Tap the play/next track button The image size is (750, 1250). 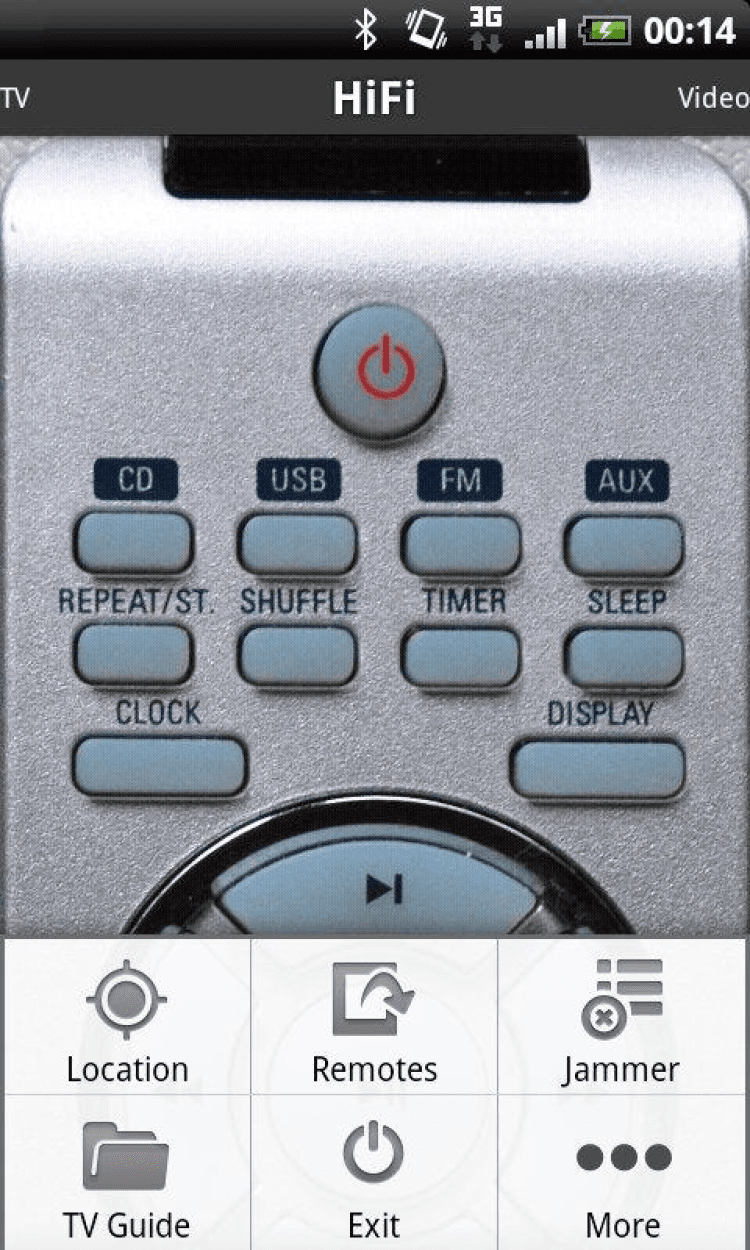click(x=380, y=888)
